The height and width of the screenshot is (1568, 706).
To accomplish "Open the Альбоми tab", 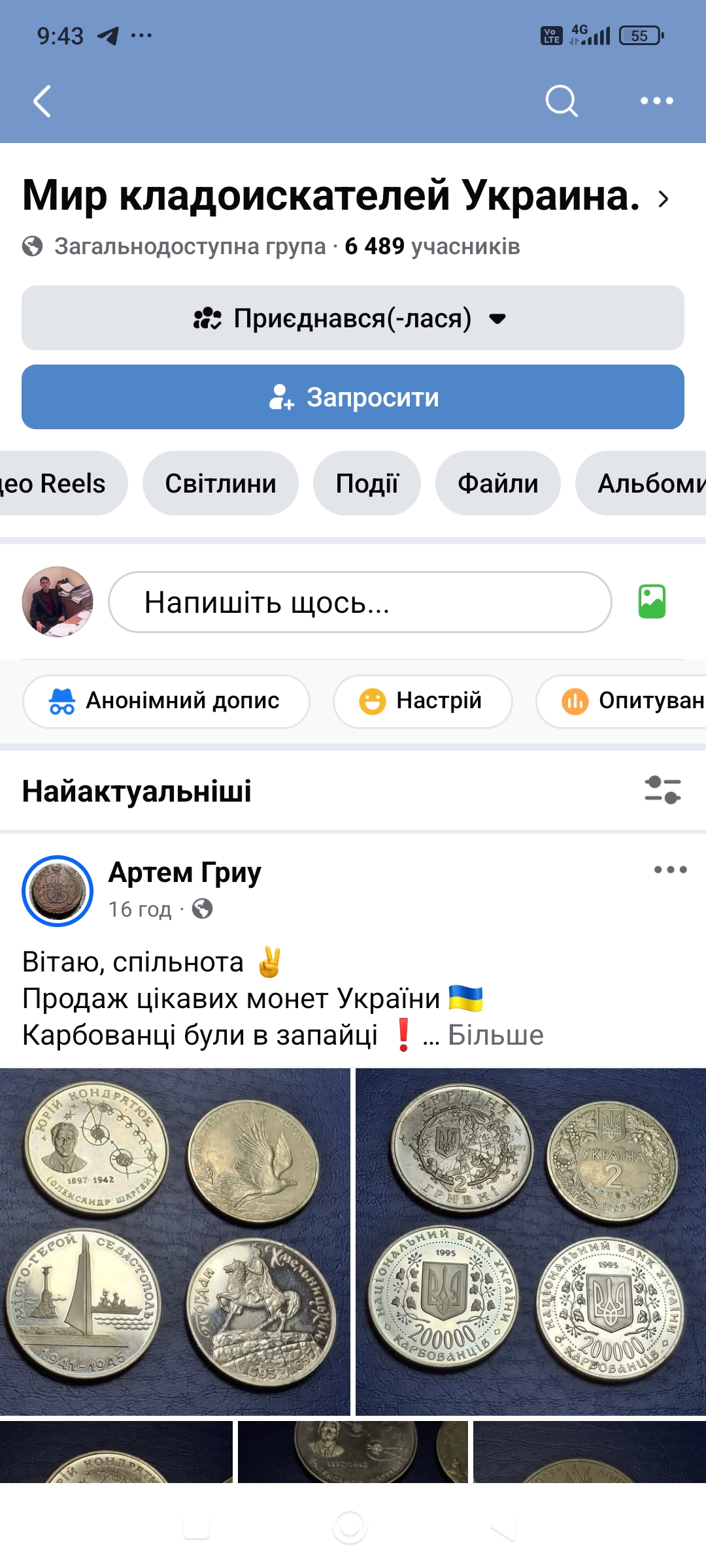I will coord(641,483).
